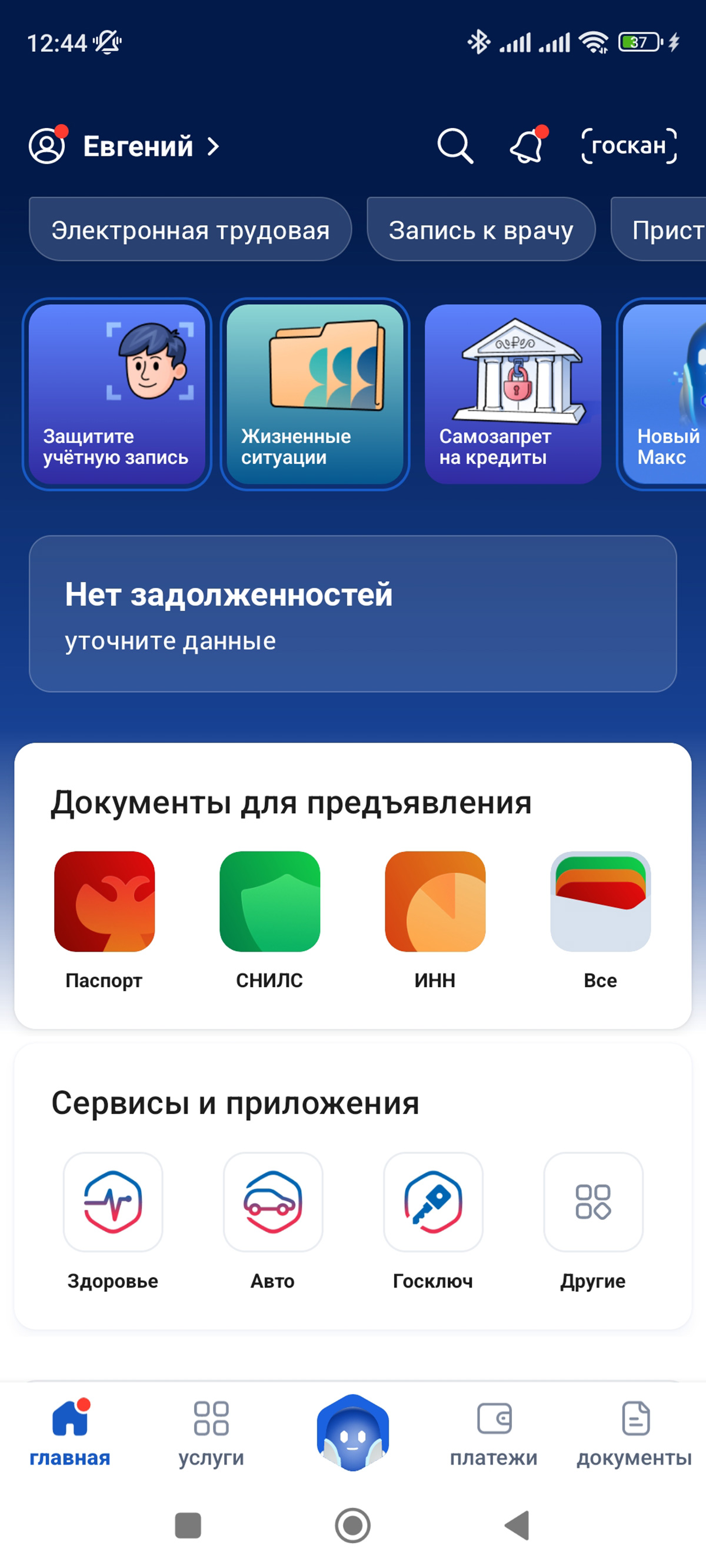This screenshot has height=1568, width=706.
Task: Open the notifications bell
Action: tap(527, 146)
